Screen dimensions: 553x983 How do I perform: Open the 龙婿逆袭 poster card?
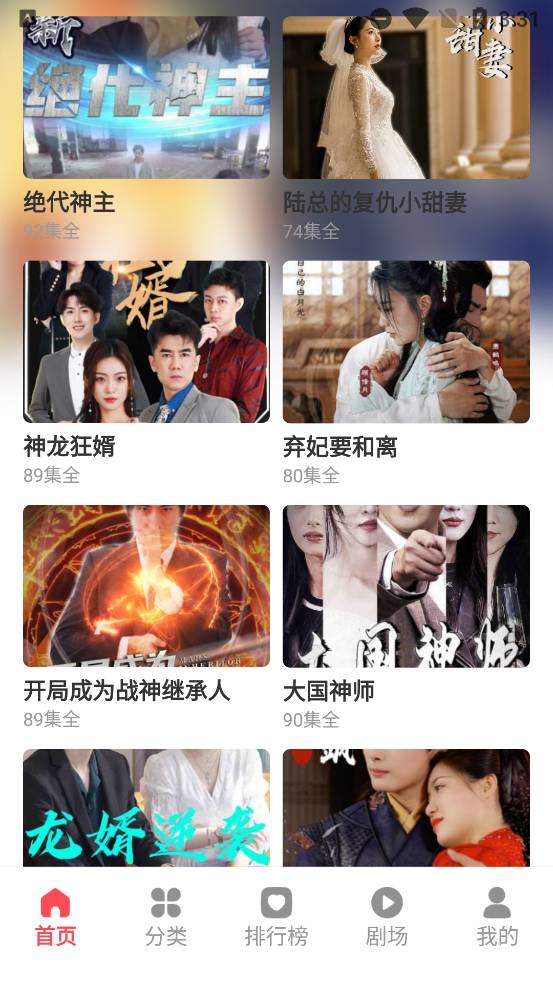coord(147,808)
